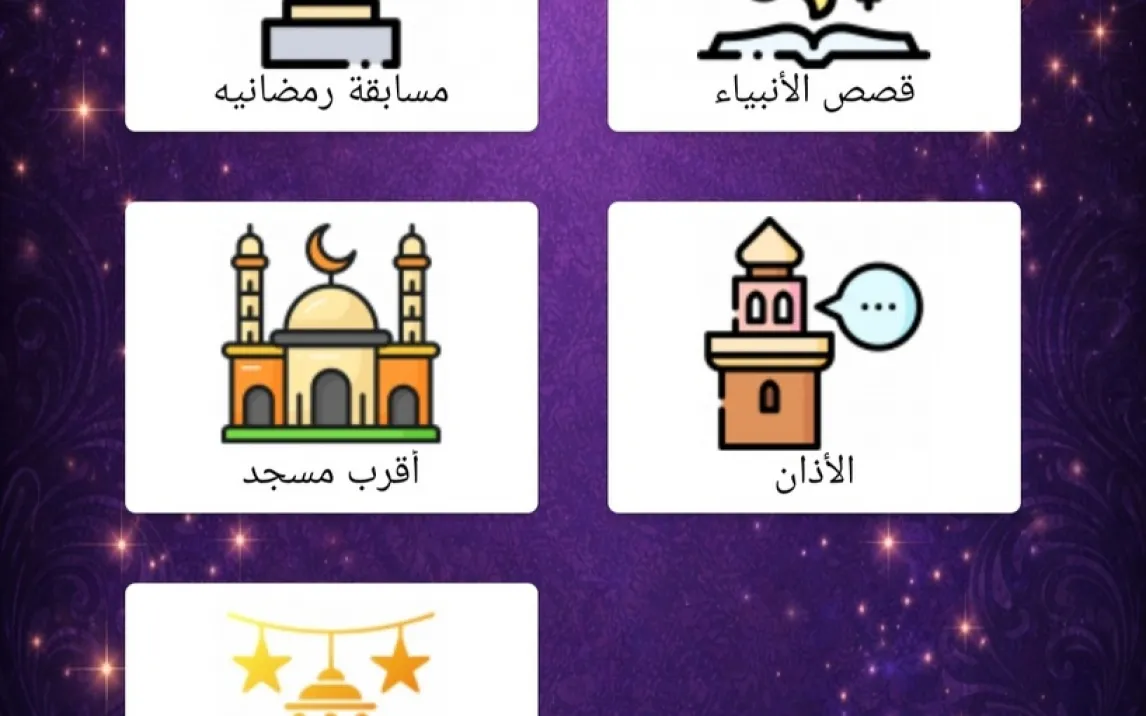Open the قصص الأنبياء card
Image resolution: width=1146 pixels, height=716 pixels.
coord(814,65)
